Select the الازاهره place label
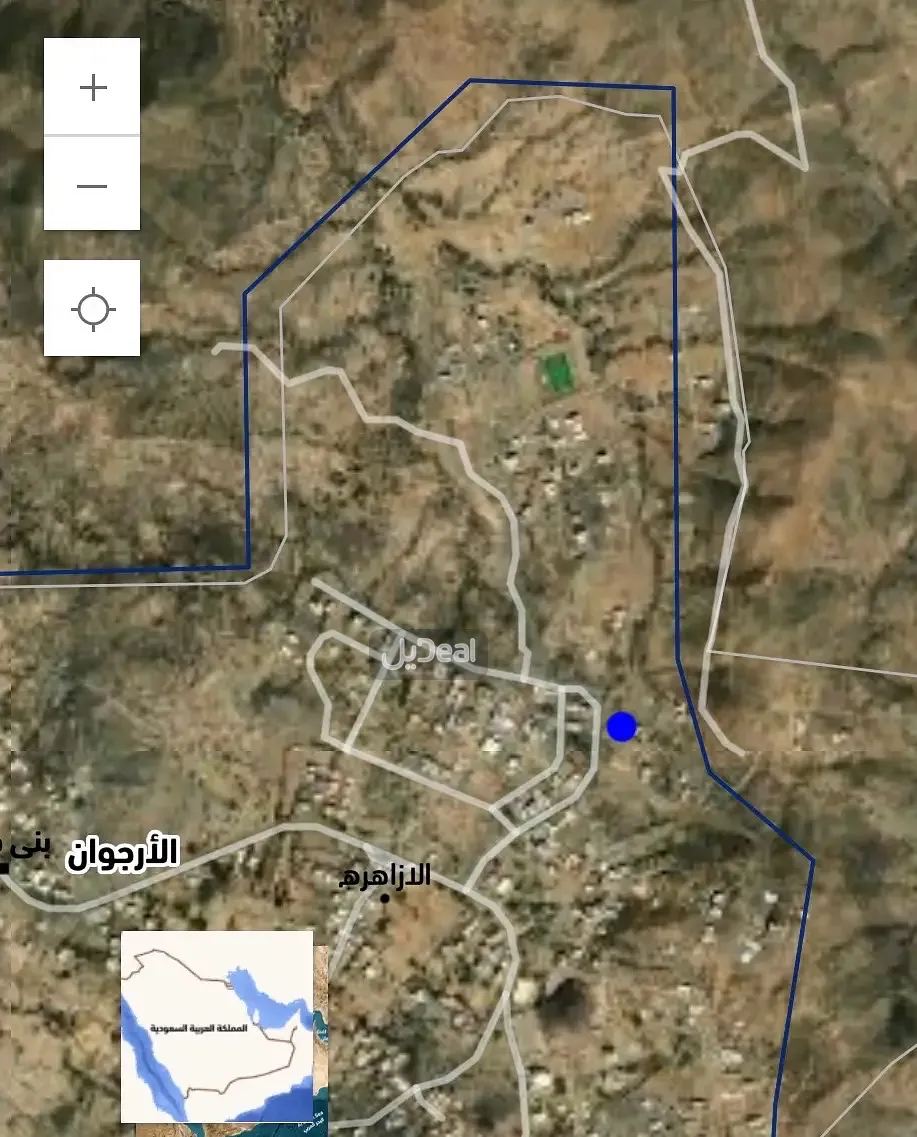 click(x=383, y=874)
